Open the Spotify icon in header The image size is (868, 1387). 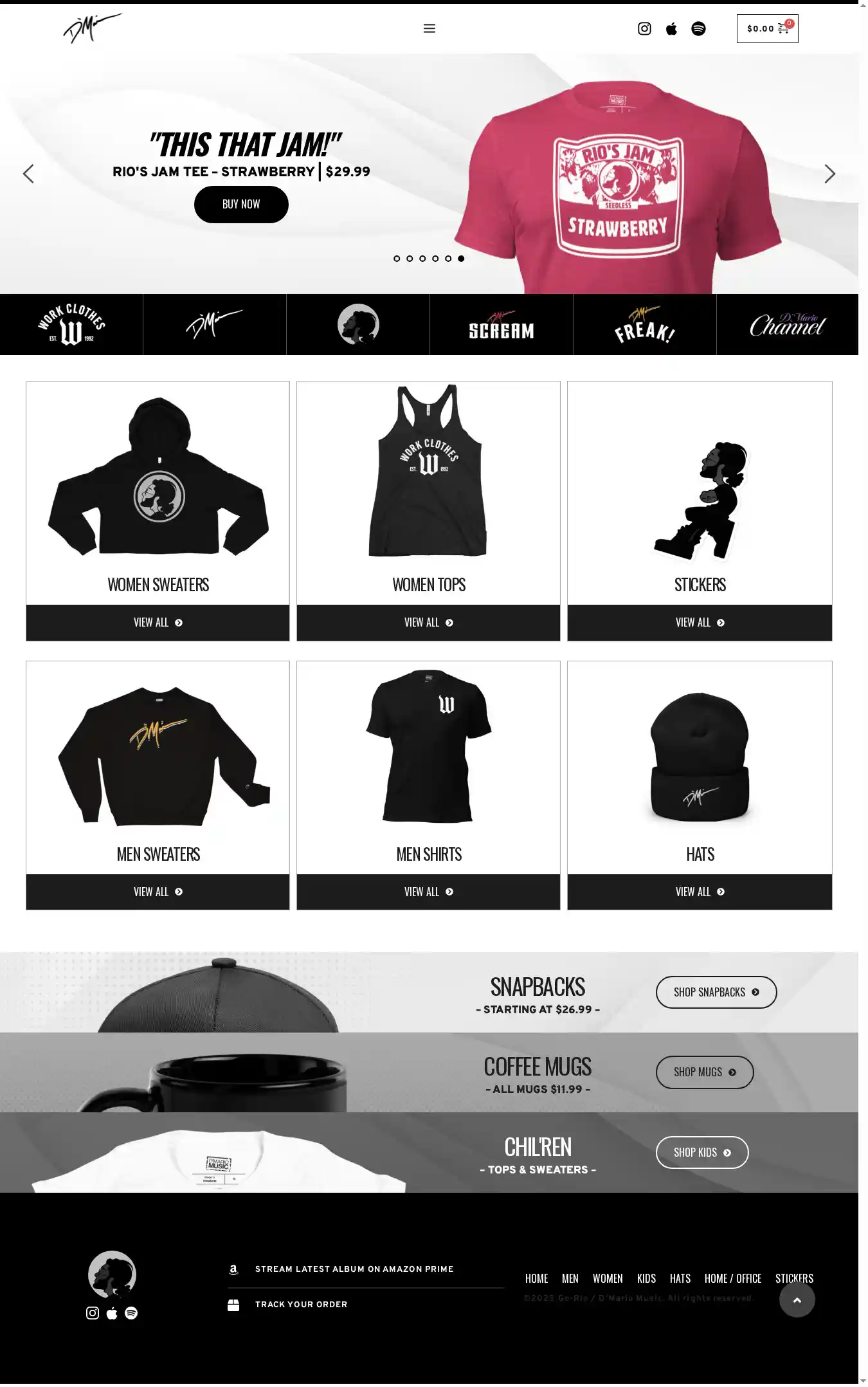[x=698, y=28]
